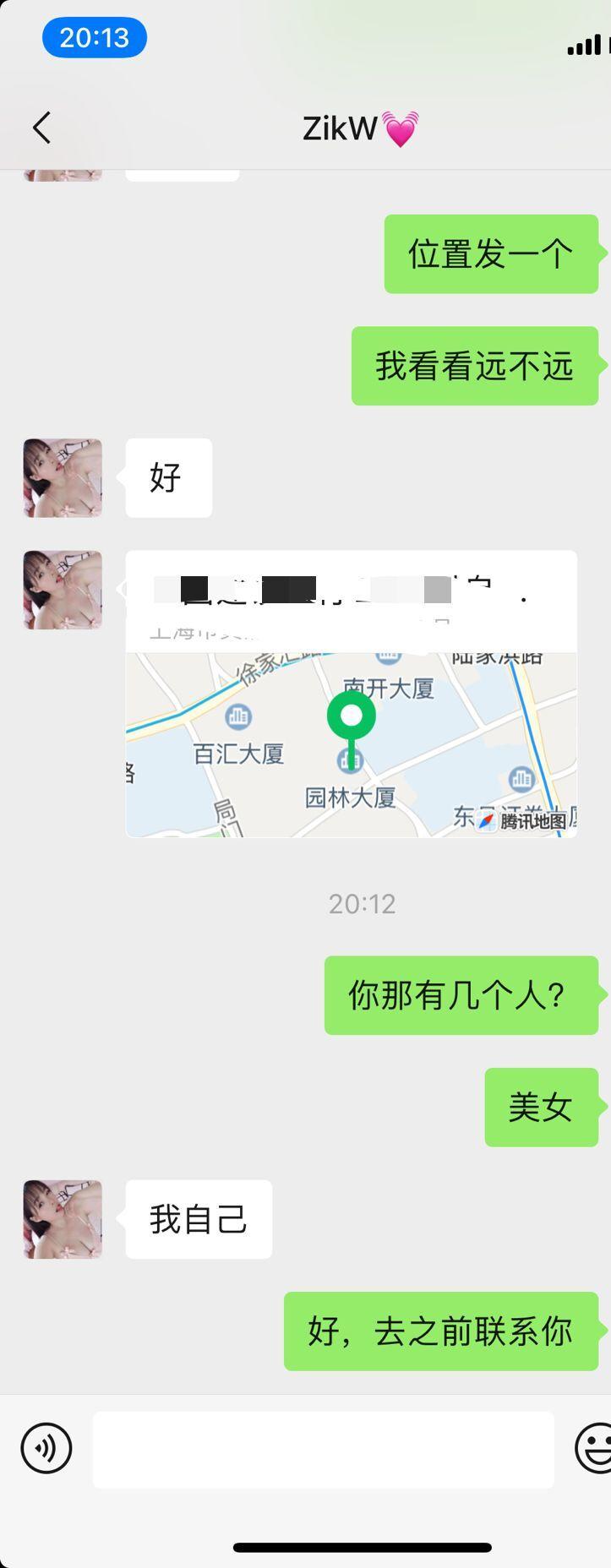This screenshot has height=1568, width=611.
Task: Select the 我看看远不远 message bubble
Action: coord(474,365)
